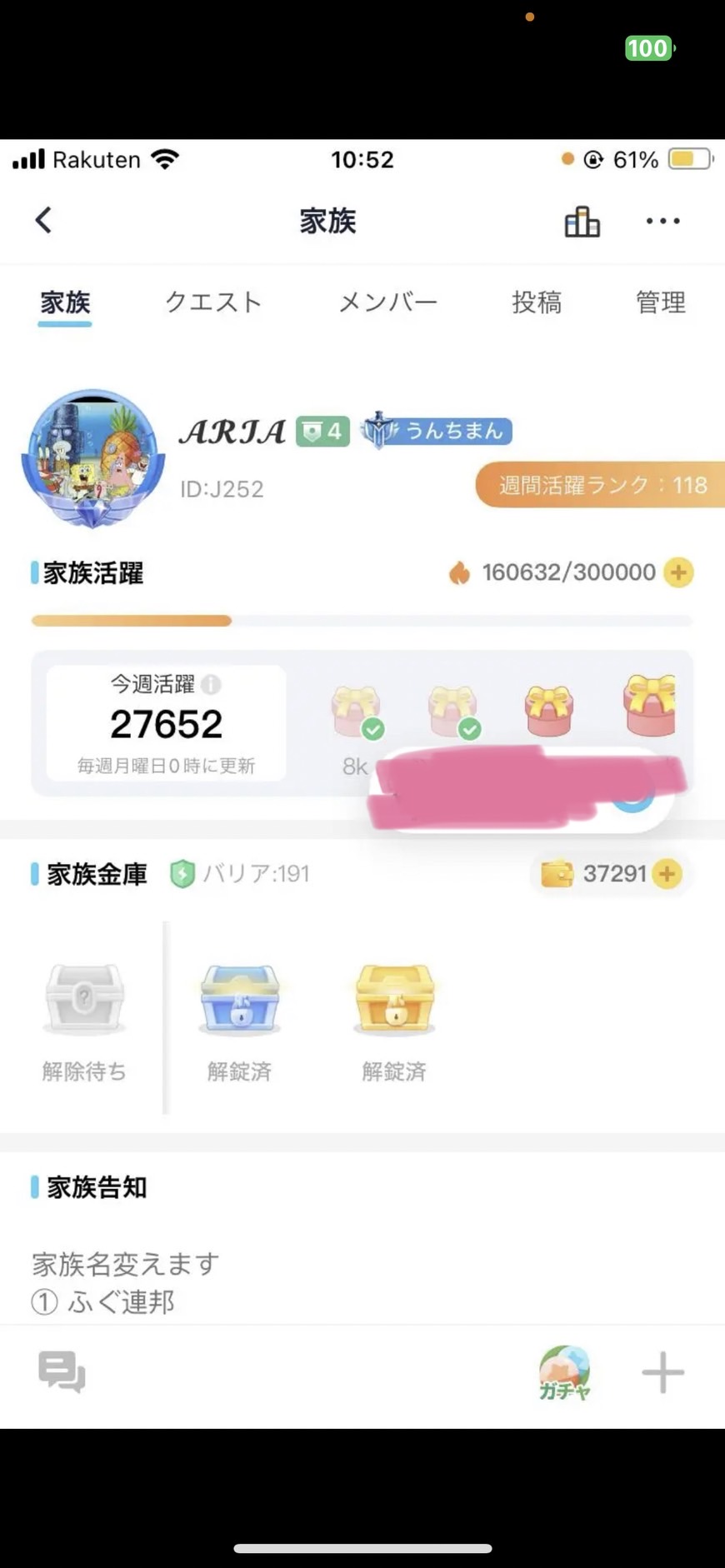Viewport: 725px width, 1568px height.
Task: Open the 週間活躍ランク：118 badge
Action: (x=600, y=485)
